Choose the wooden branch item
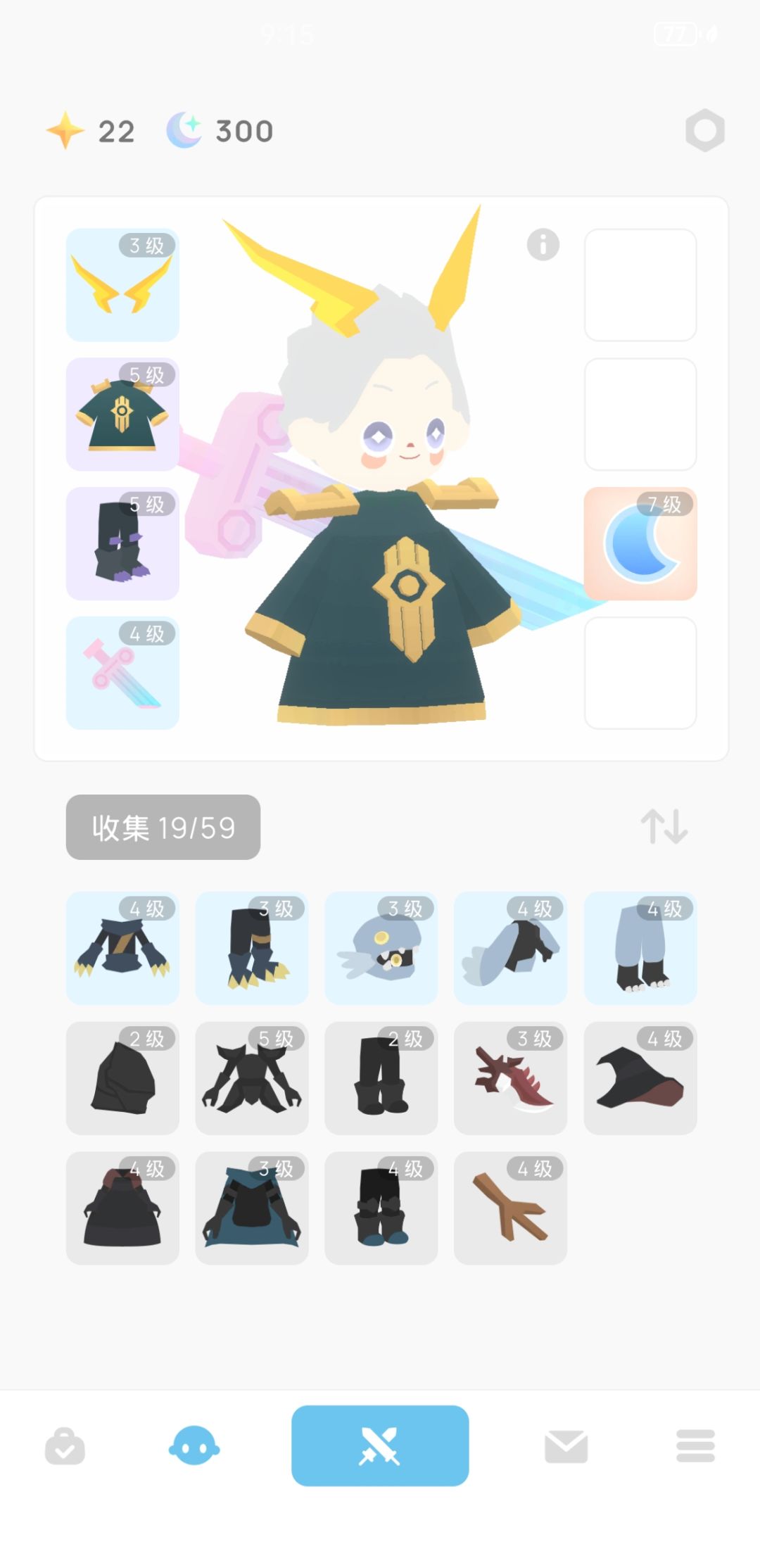Screen dimensions: 760x1568 pos(511,1208)
